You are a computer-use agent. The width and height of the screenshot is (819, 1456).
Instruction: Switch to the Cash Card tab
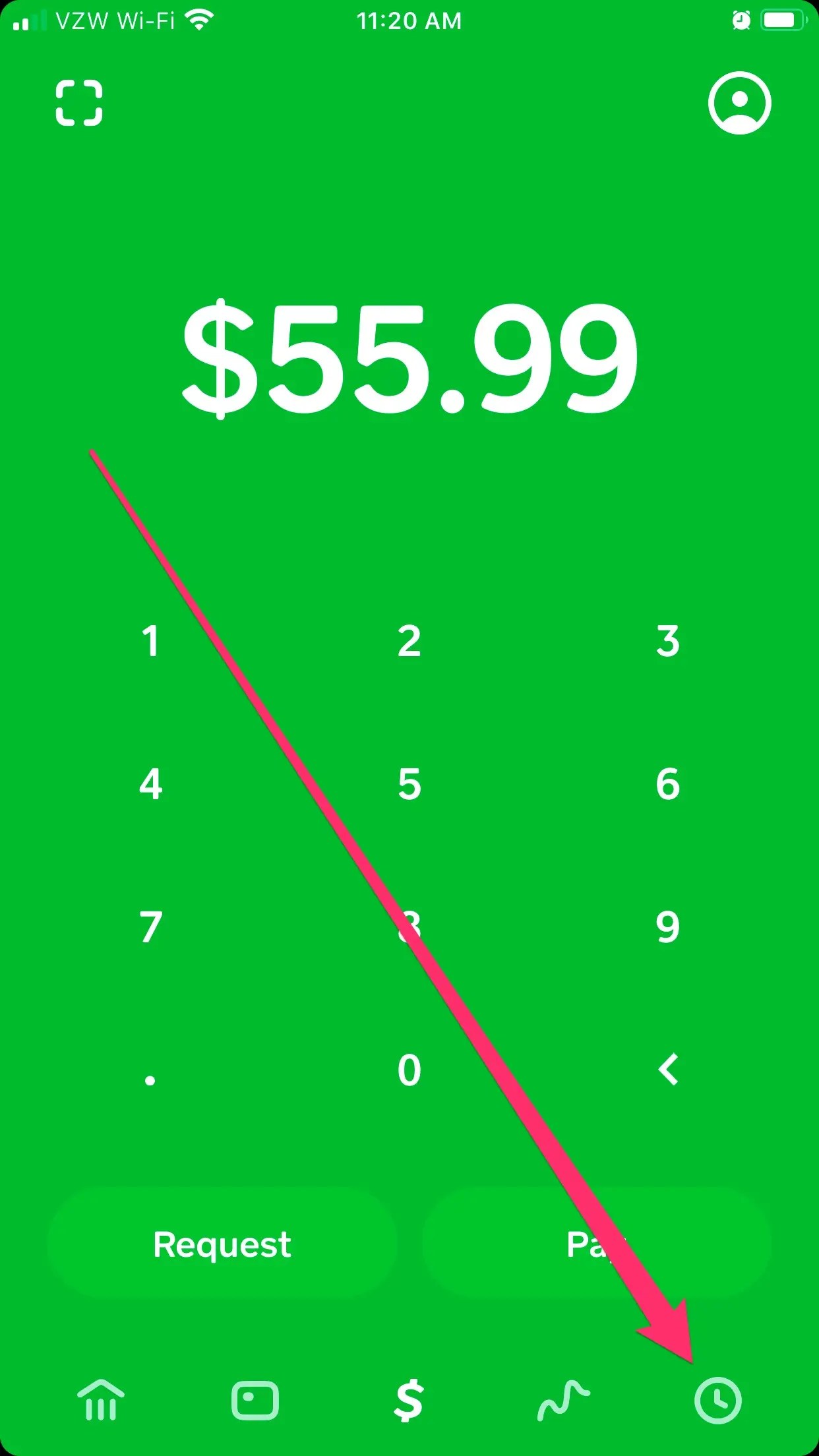pos(255,1399)
